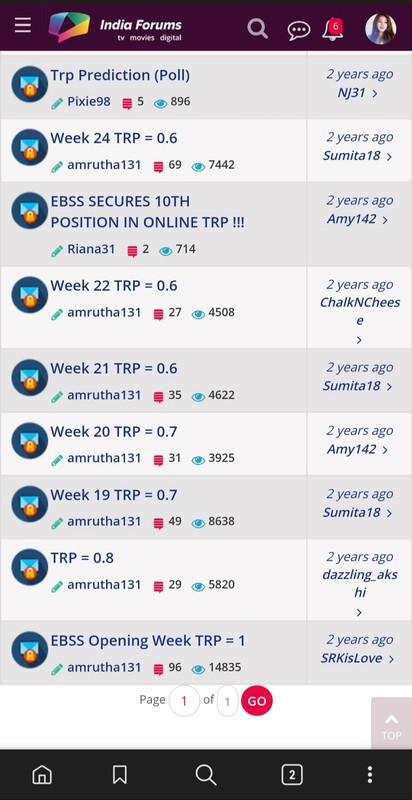Viewport: 412px width, 800px height.
Task: View Pixie98's profile link
Action: [89, 102]
